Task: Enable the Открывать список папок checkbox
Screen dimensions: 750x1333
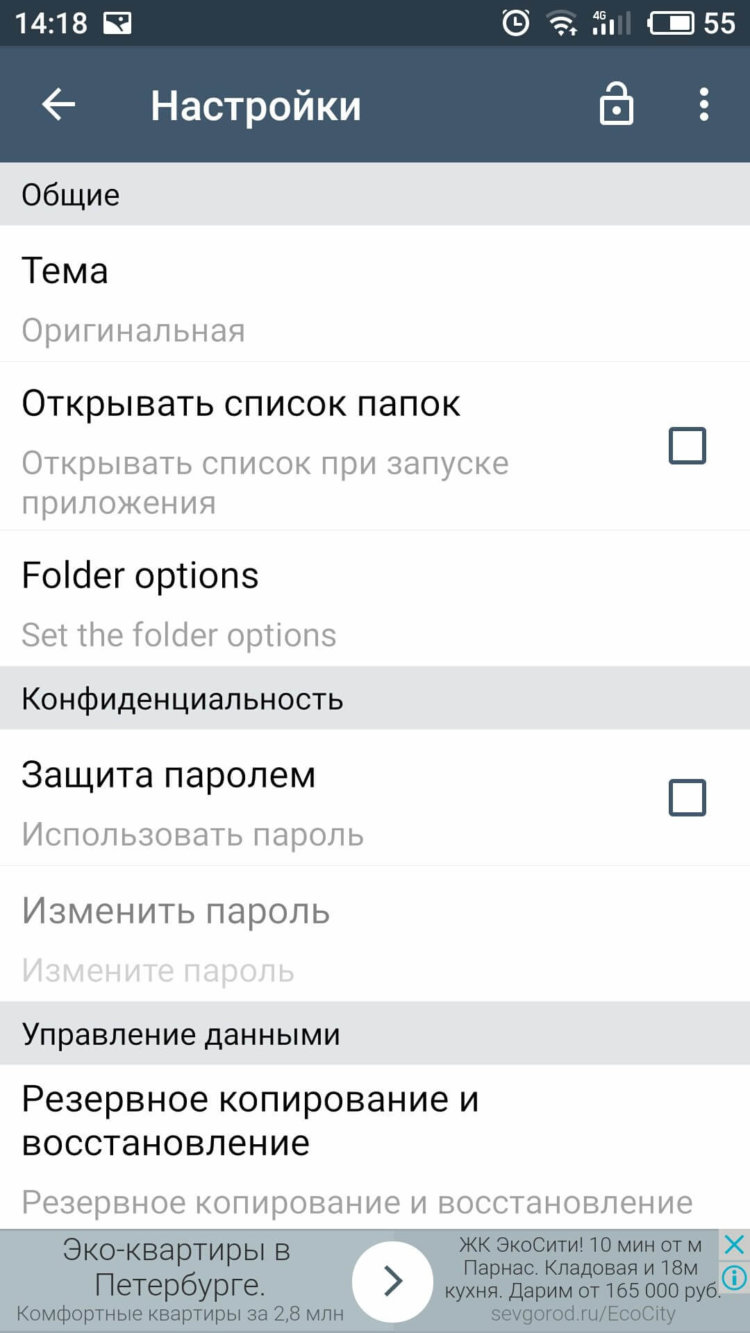Action: 687,446
